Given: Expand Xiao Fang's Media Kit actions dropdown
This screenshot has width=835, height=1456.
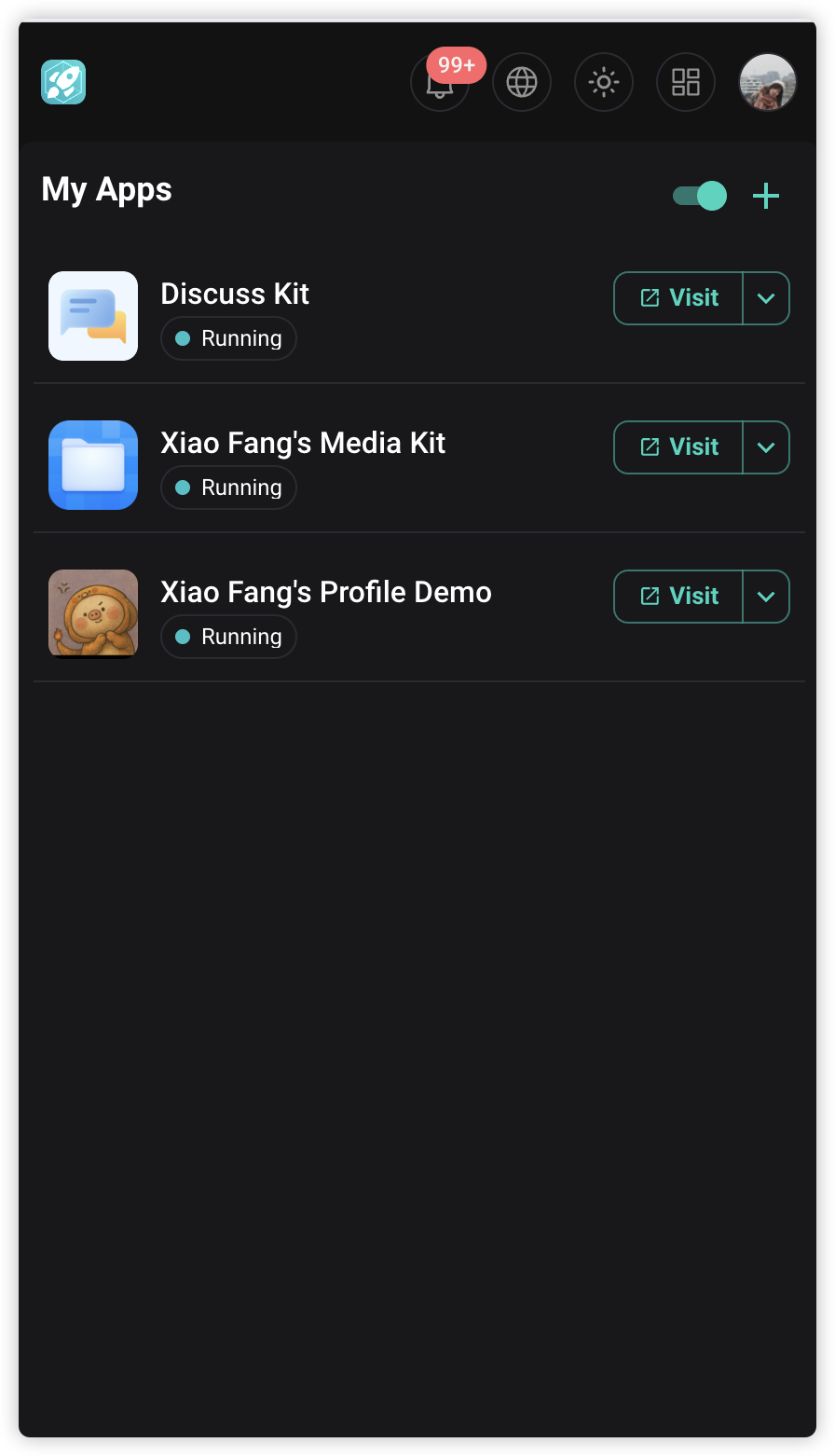Looking at the screenshot, I should pyautogui.click(x=766, y=447).
